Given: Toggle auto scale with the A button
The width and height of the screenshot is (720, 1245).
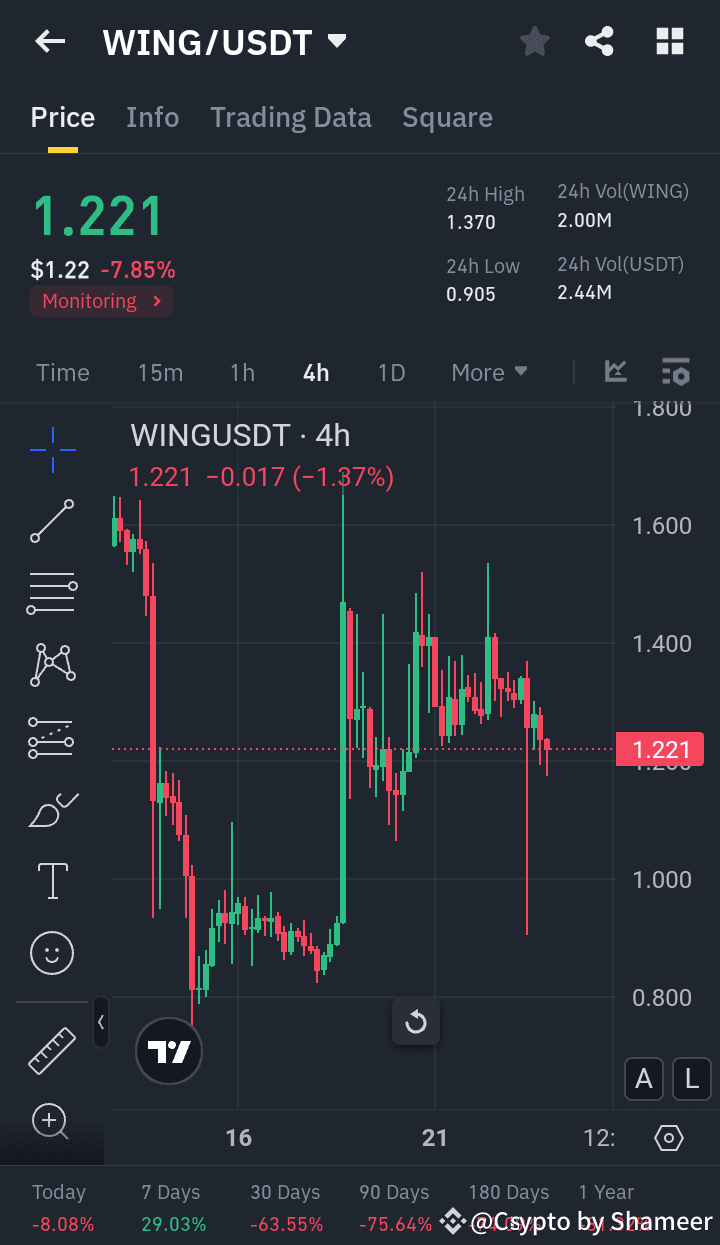Looking at the screenshot, I should [x=643, y=1079].
